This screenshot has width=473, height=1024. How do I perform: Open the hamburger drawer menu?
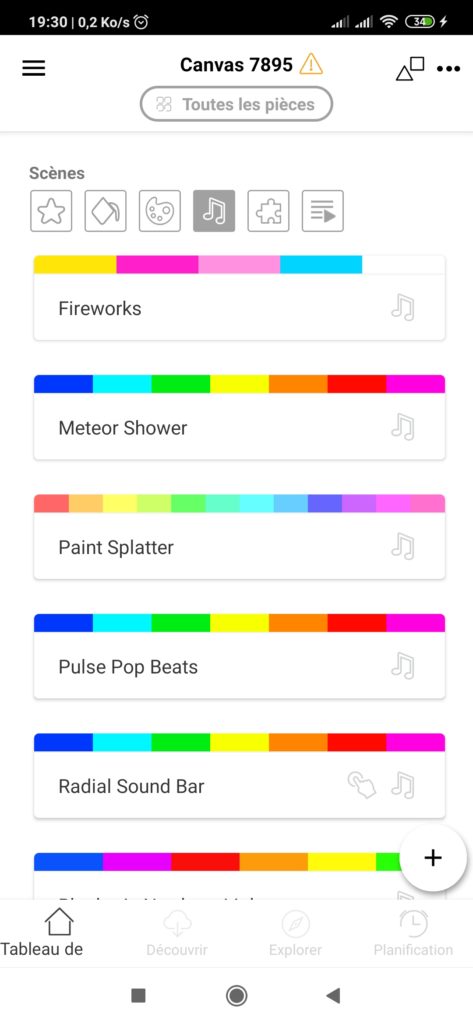pos(34,68)
